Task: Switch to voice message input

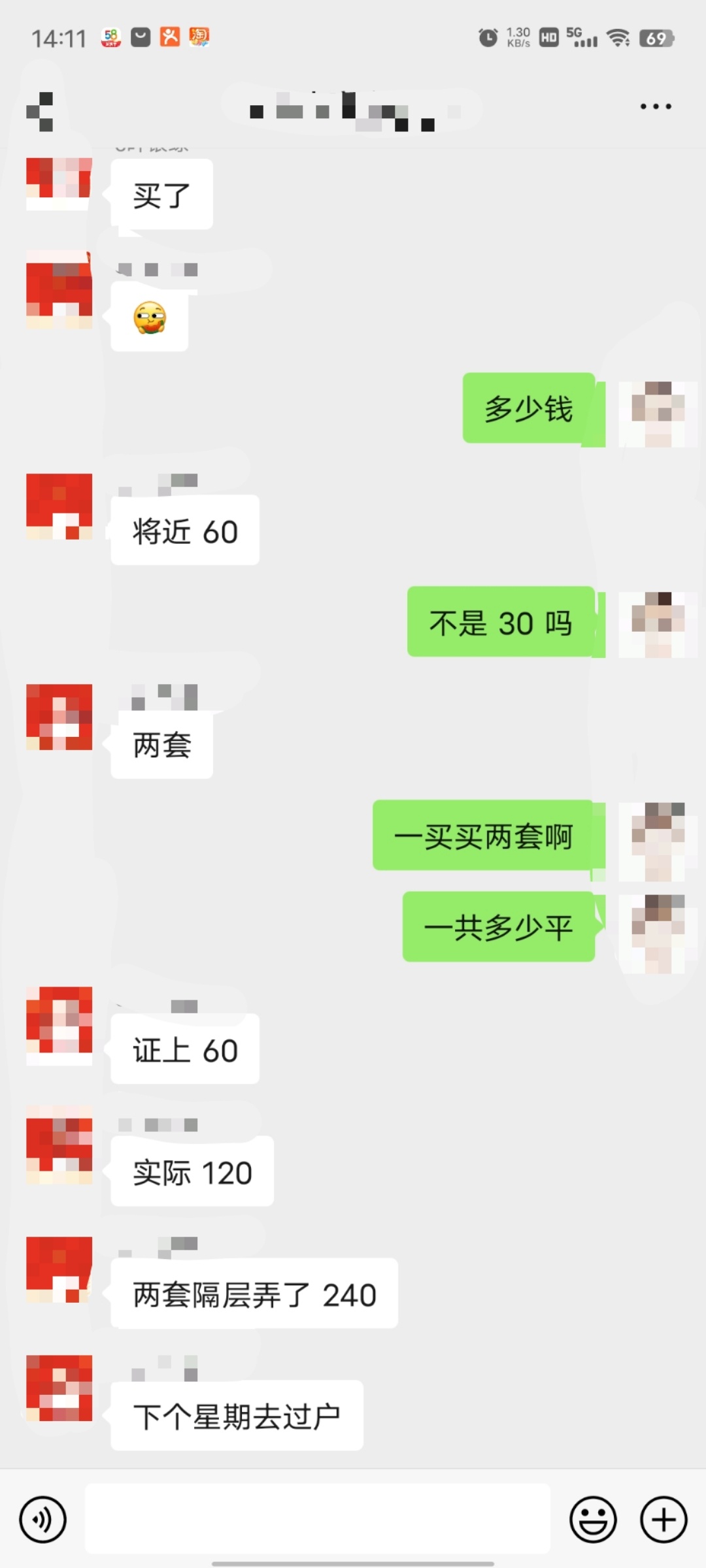Action: click(43, 1519)
